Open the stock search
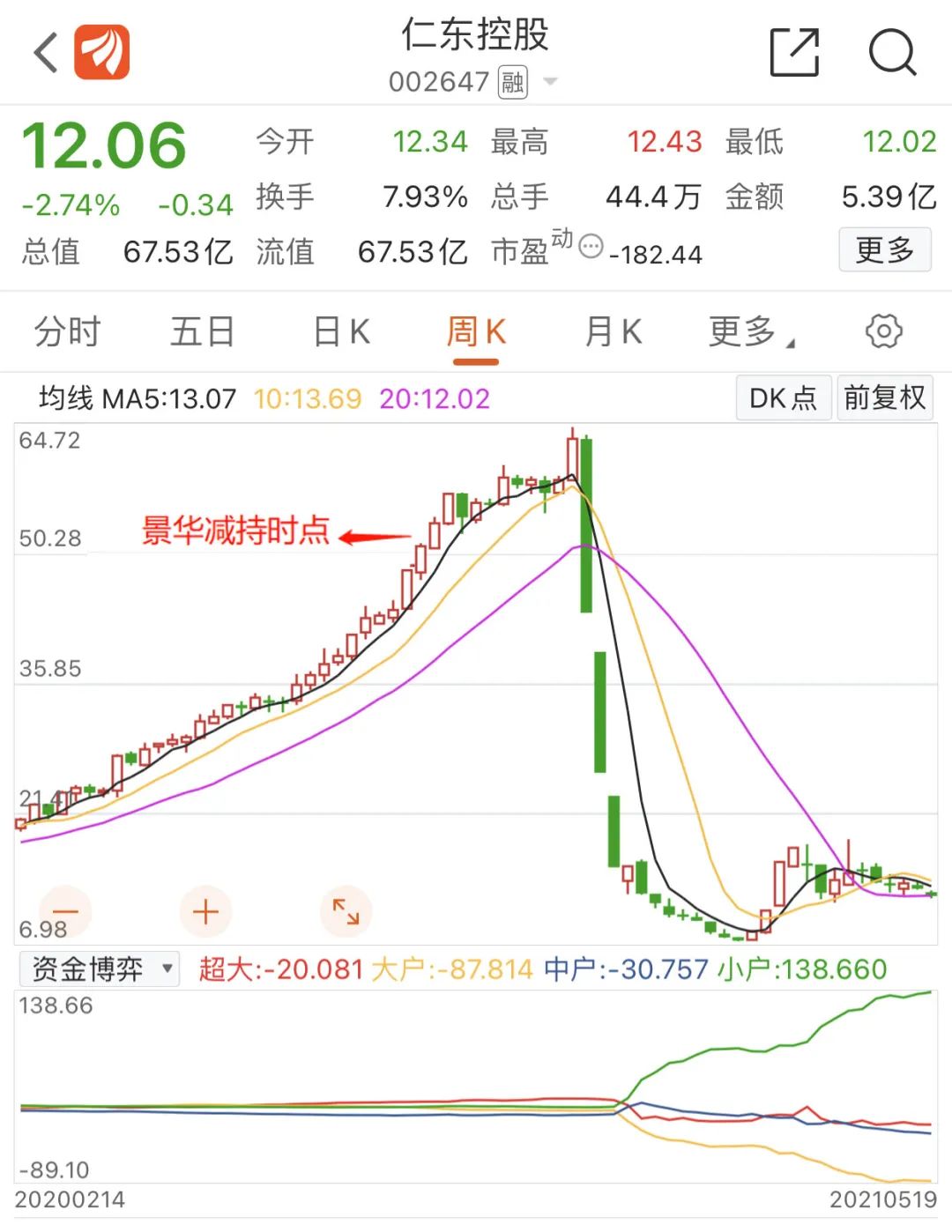 click(892, 53)
